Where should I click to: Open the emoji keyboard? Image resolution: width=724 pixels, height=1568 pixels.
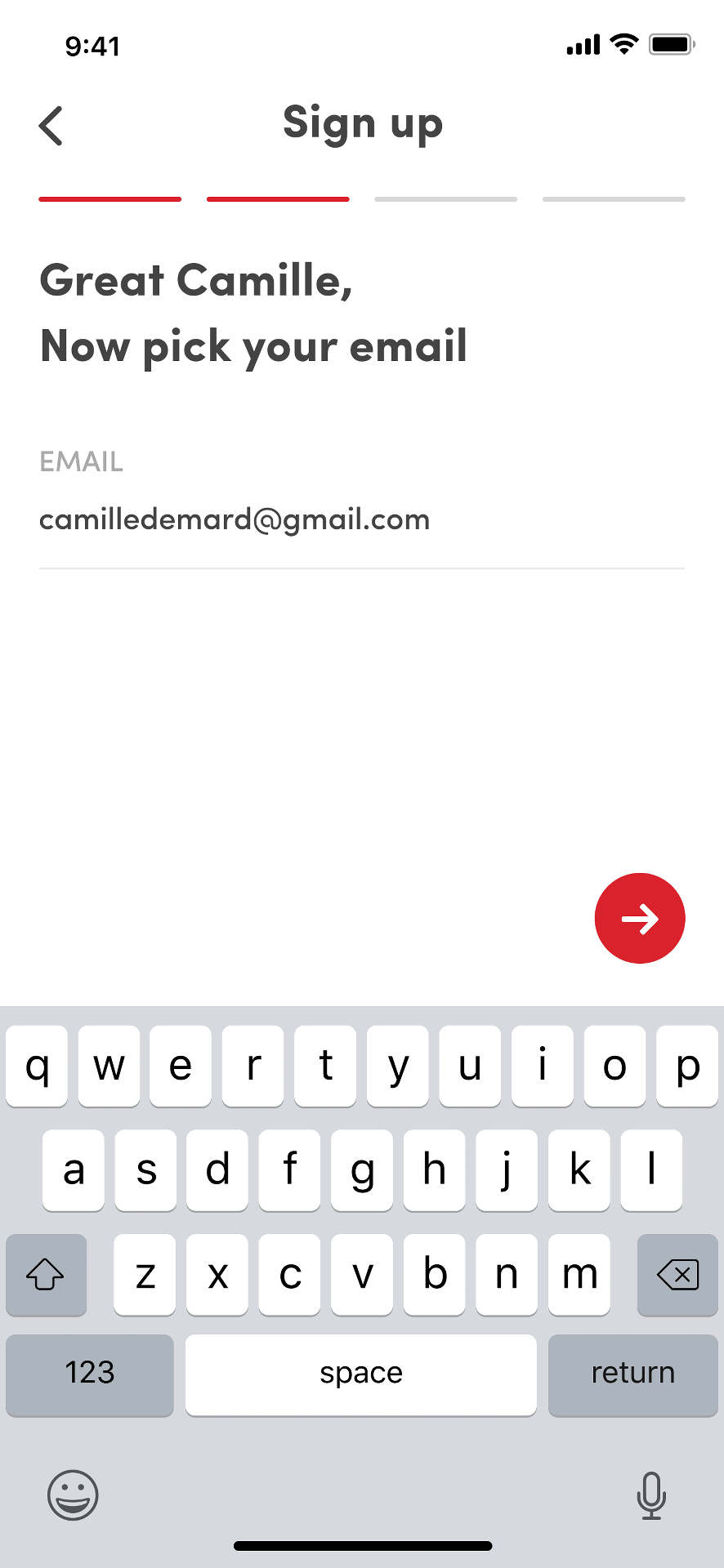73,1495
